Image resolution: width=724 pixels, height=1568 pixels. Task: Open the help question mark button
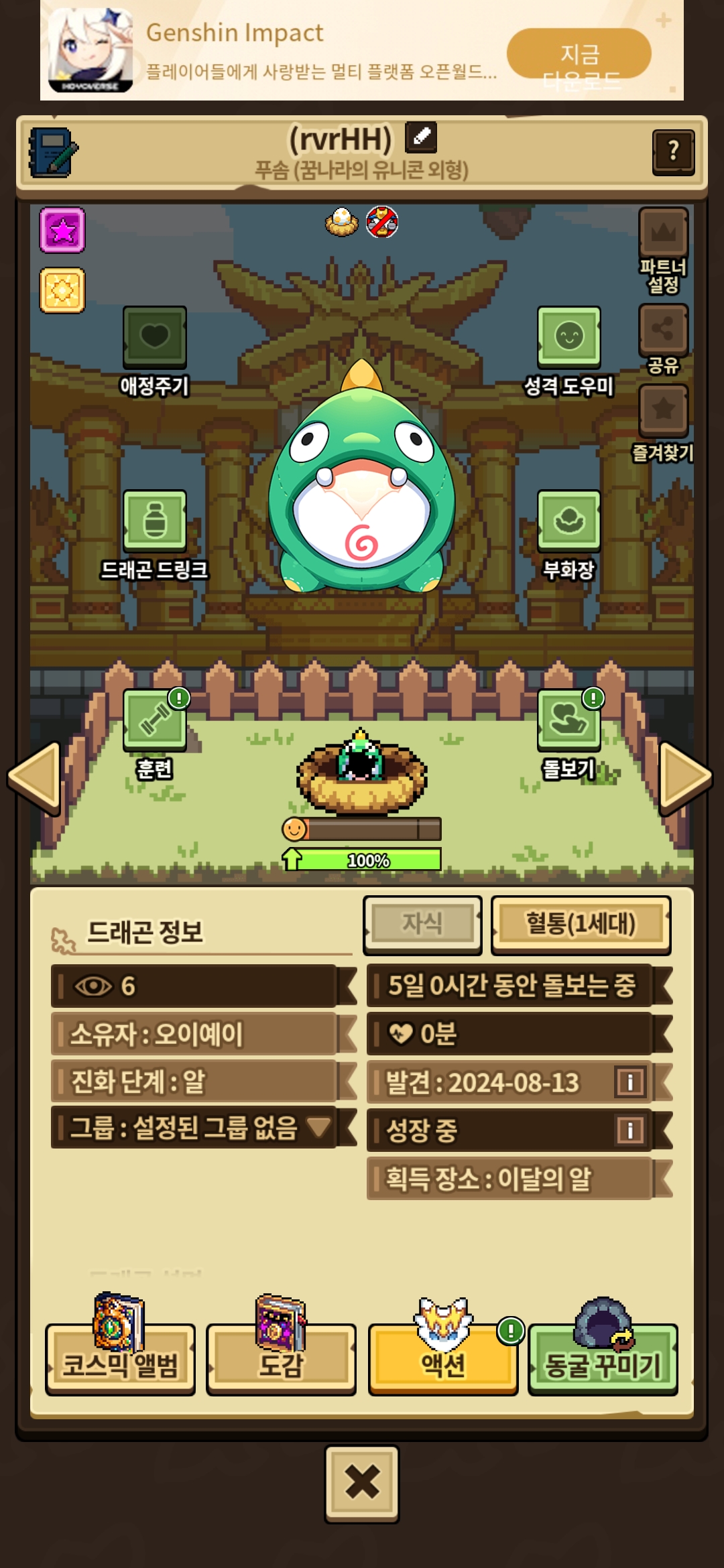point(673,151)
